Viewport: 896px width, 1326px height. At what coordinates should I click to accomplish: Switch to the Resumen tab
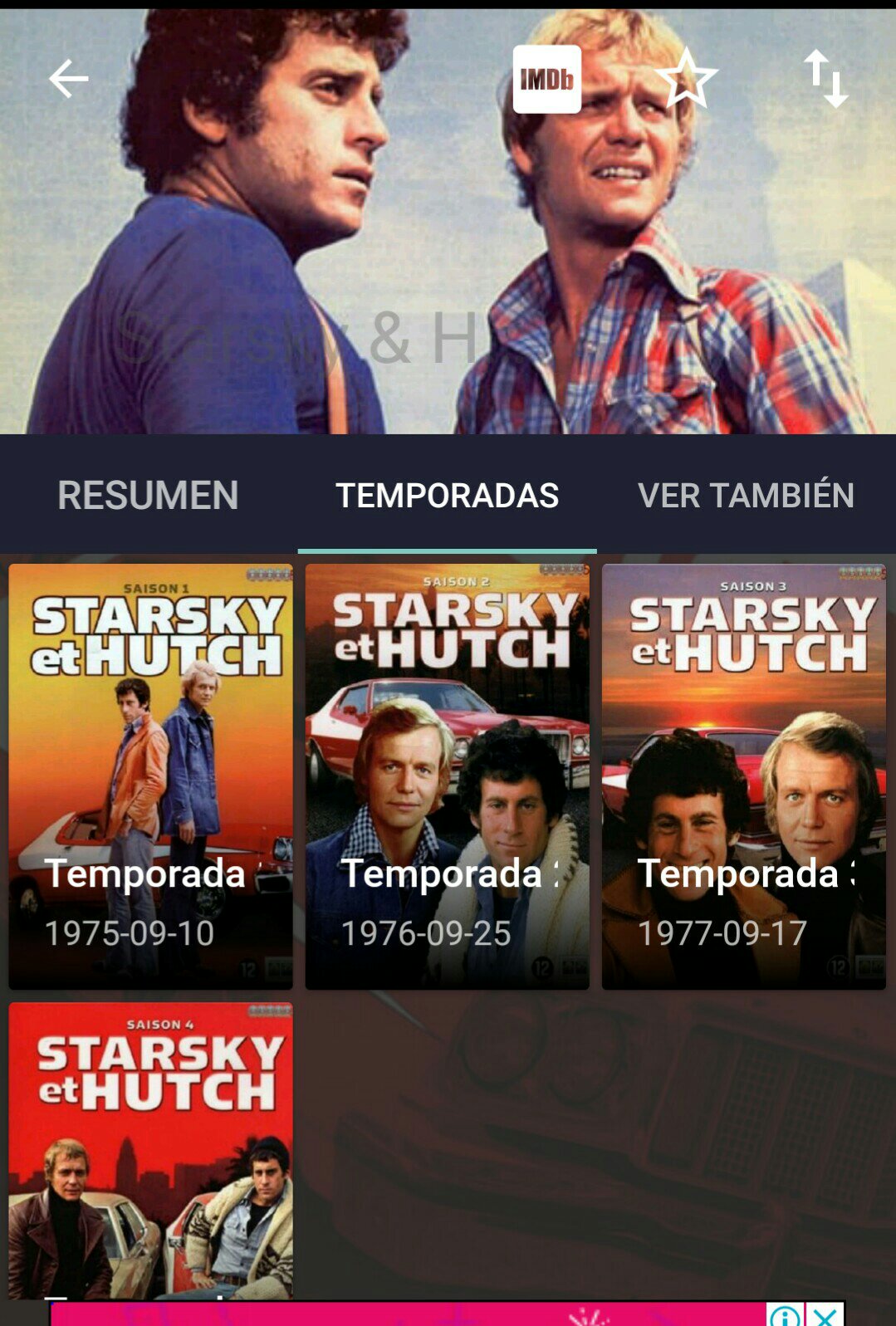pyautogui.click(x=148, y=496)
